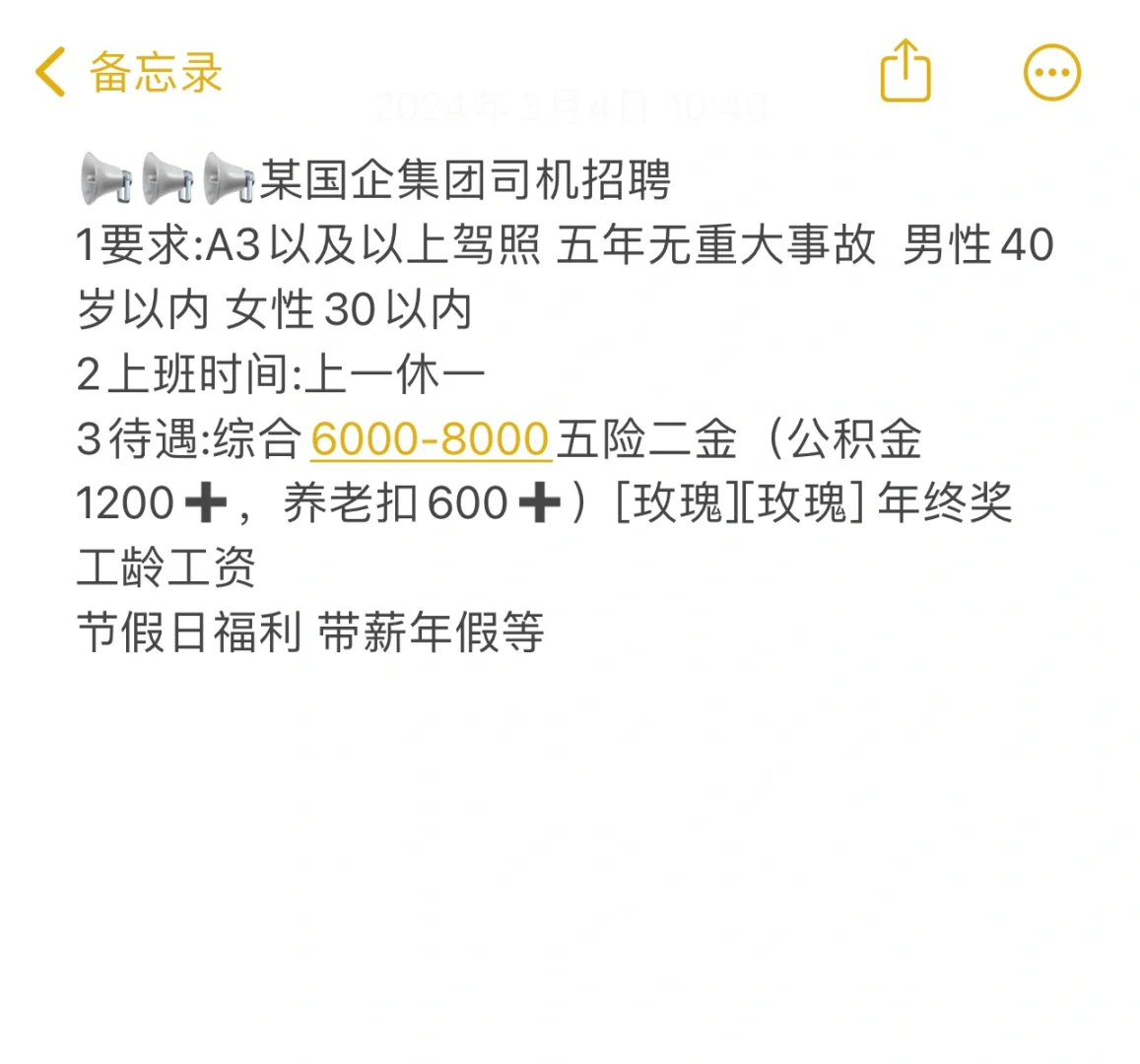Open the more options menu
The image size is (1140, 1064).
click(x=1052, y=72)
